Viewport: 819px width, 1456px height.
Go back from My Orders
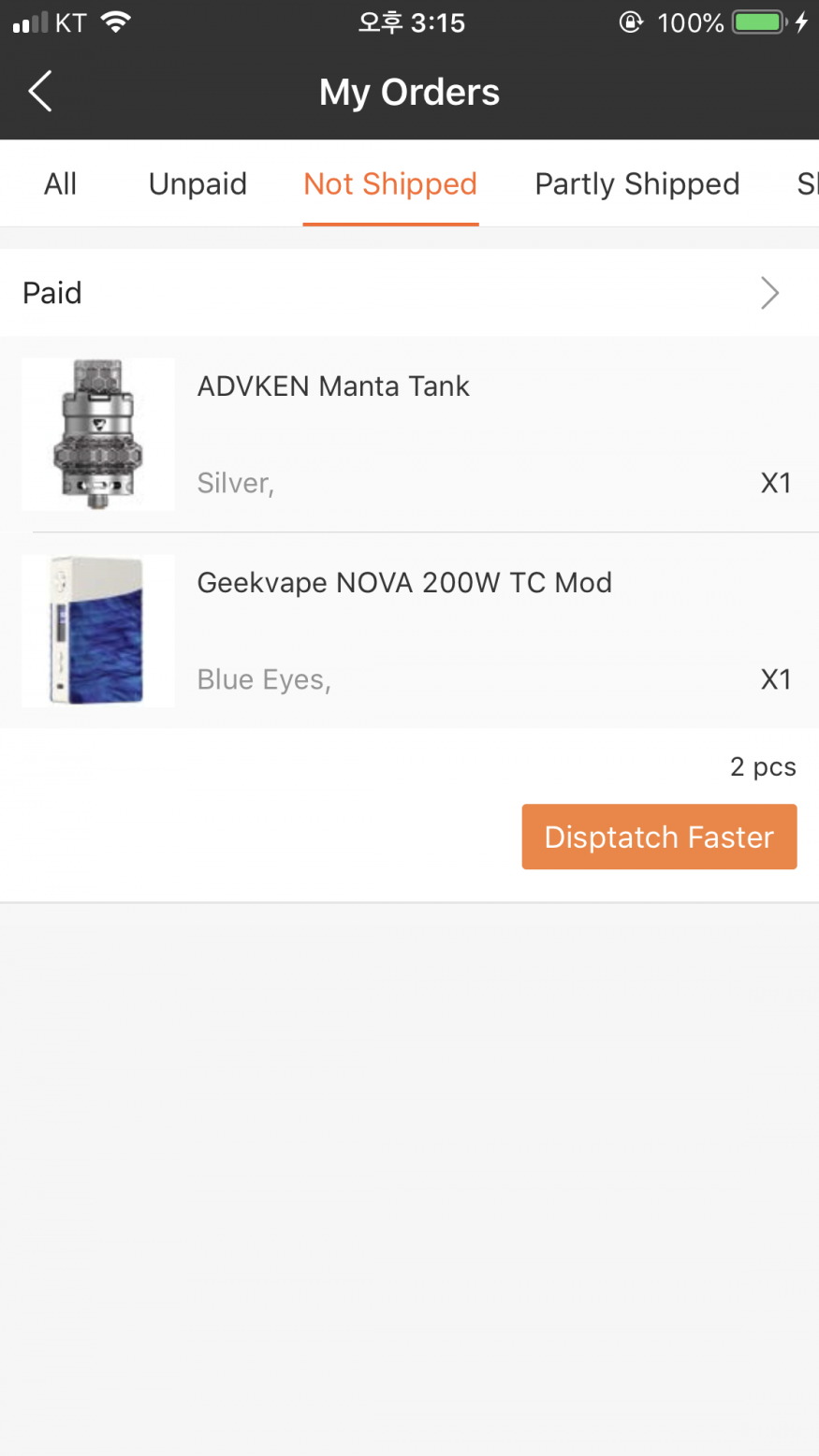(40, 92)
